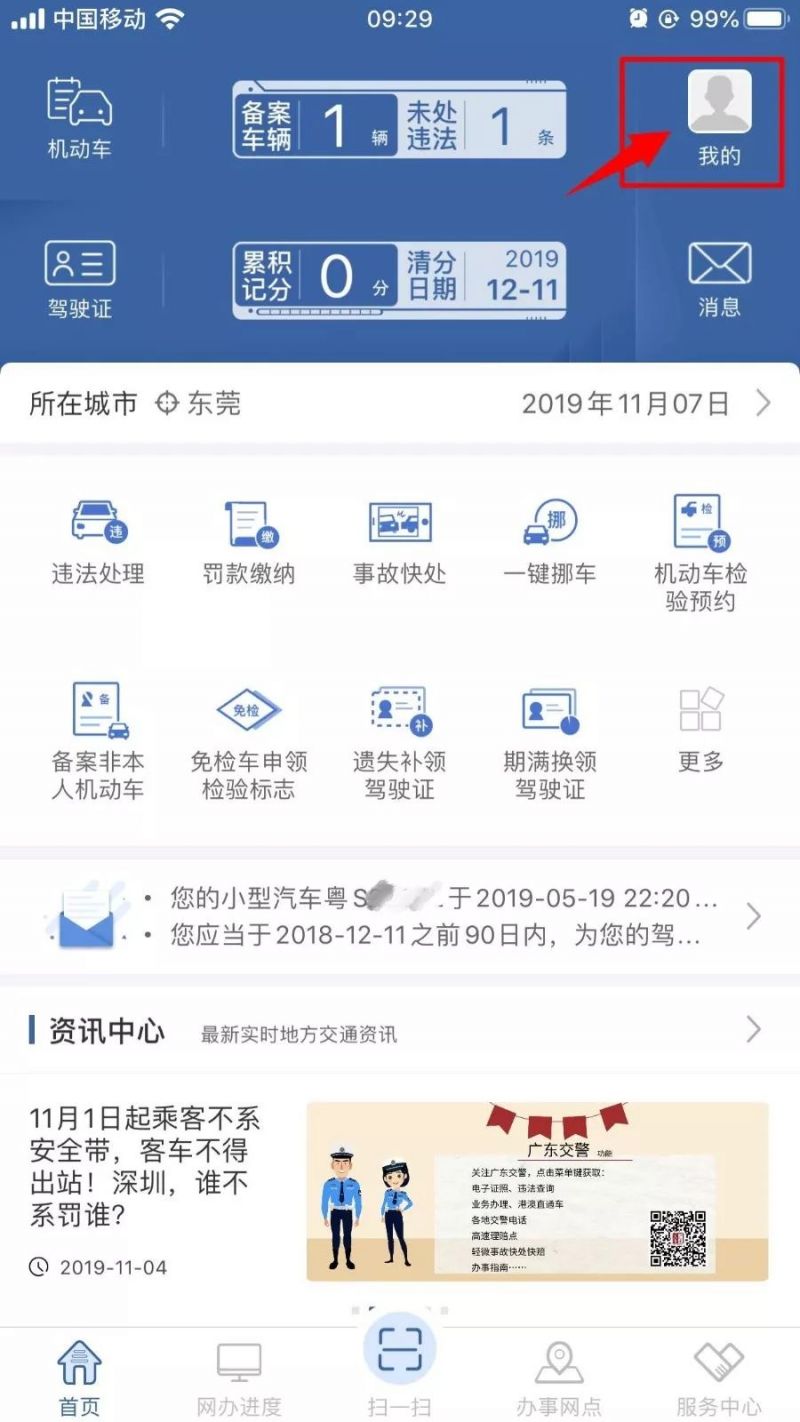The height and width of the screenshot is (1422, 800).
Task: Open 一键挪车 move-car service
Action: click(x=549, y=540)
